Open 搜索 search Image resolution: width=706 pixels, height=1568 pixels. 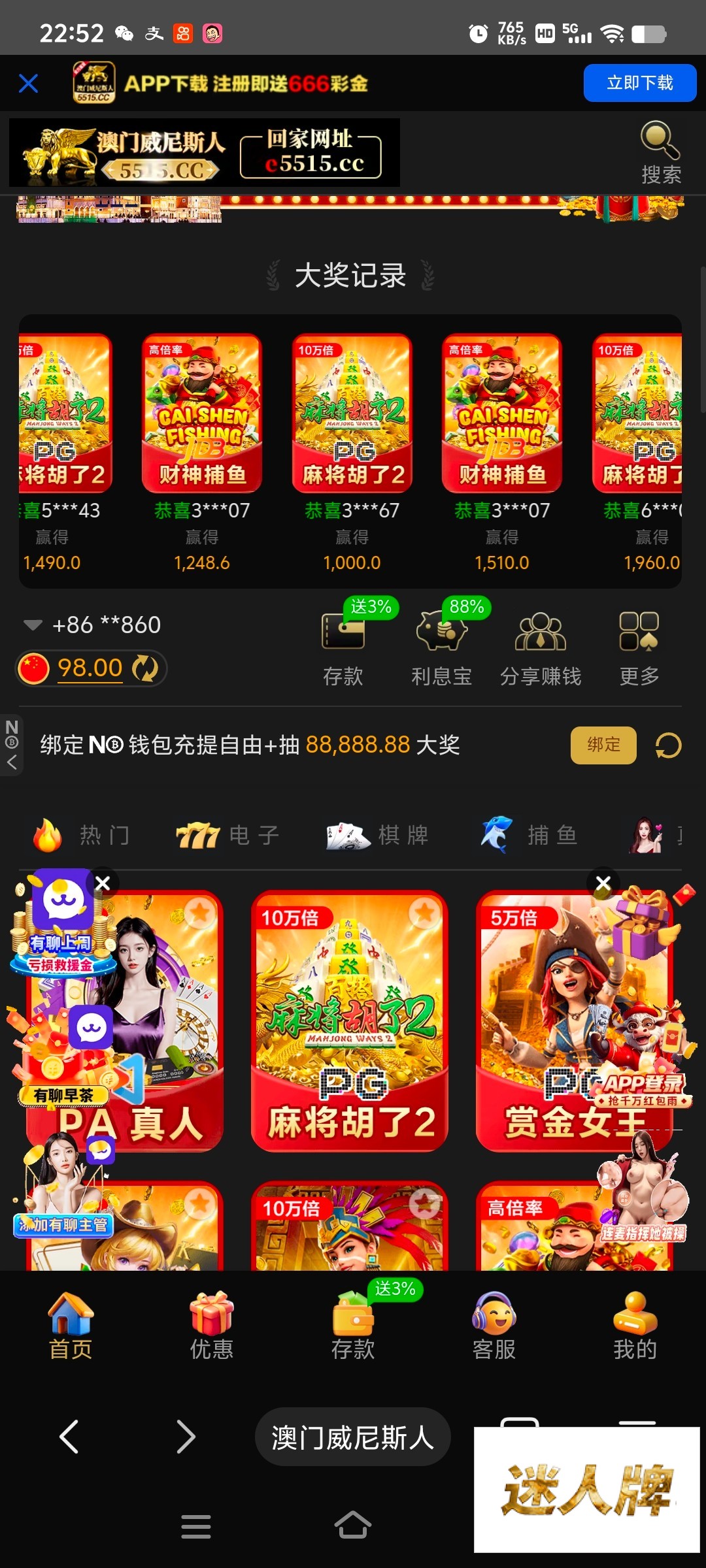coord(660,152)
